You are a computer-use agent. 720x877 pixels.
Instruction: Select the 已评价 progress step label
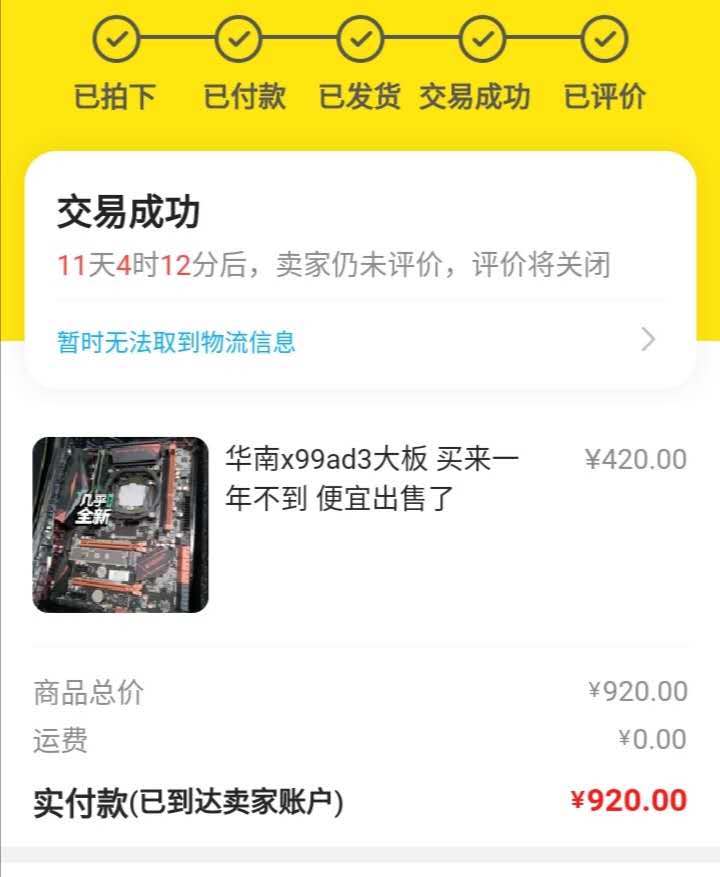coord(602,97)
